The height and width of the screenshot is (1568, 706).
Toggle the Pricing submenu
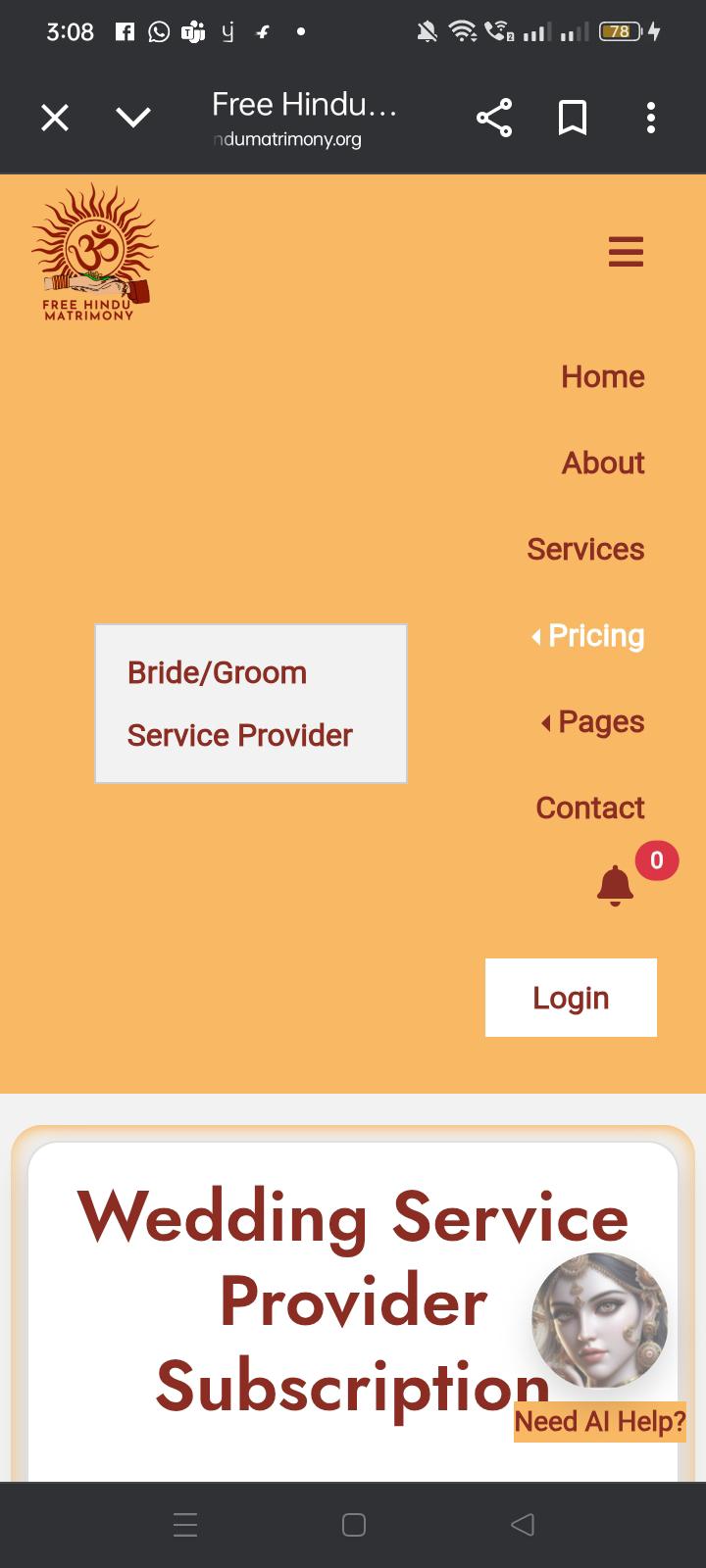click(588, 635)
